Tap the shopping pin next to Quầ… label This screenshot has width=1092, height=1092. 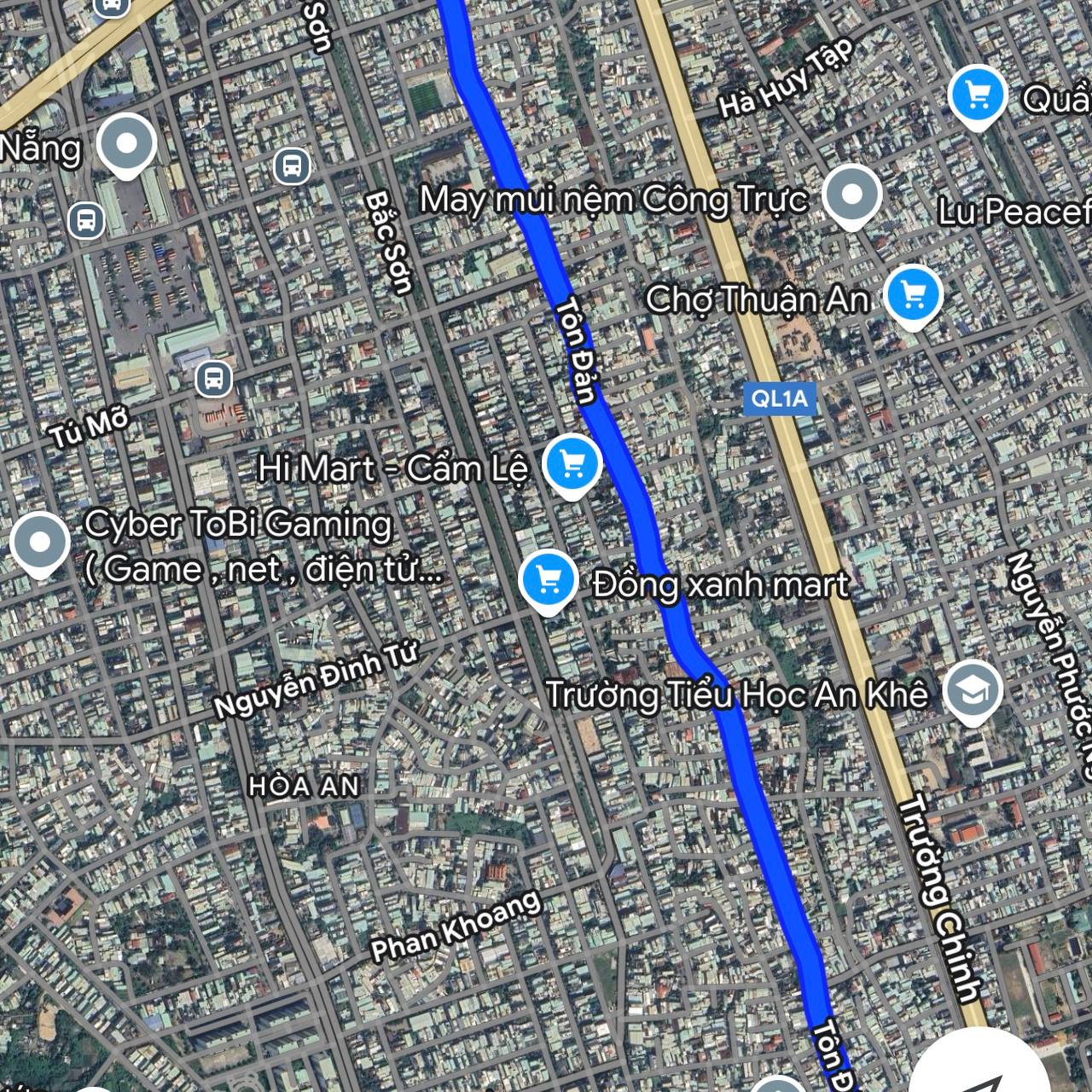click(978, 95)
